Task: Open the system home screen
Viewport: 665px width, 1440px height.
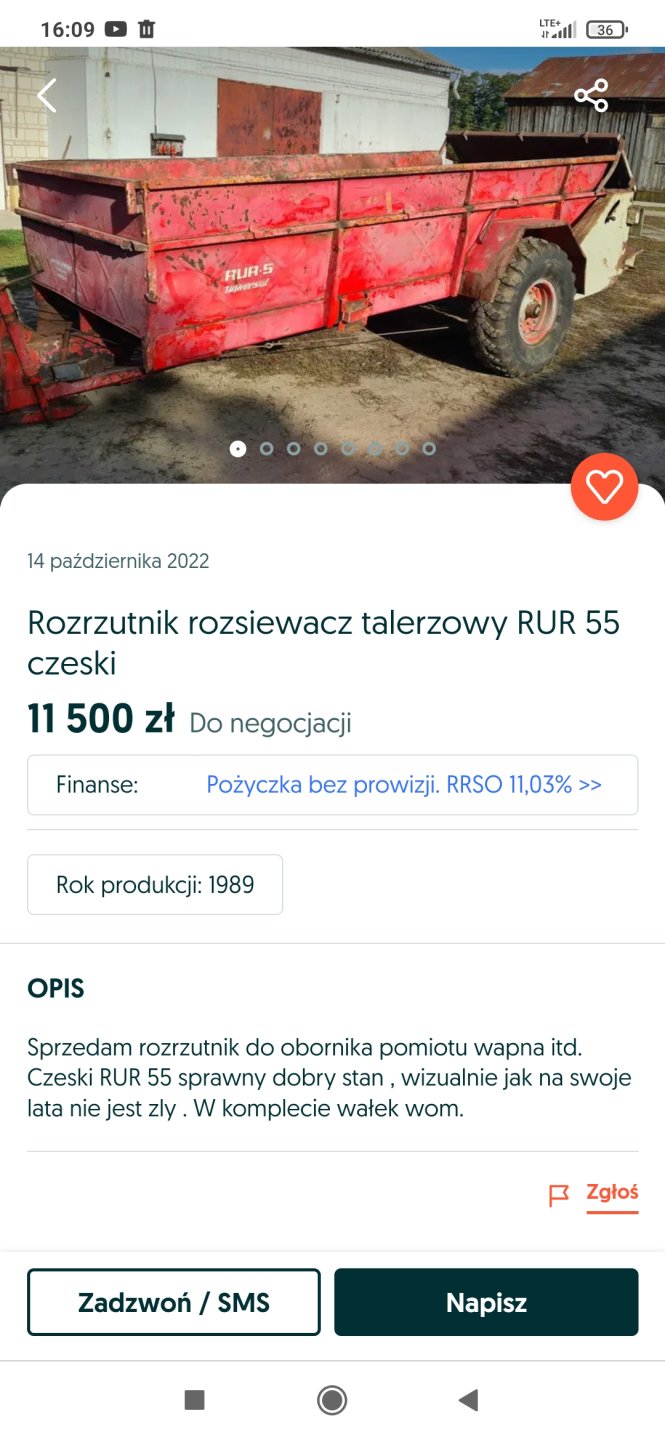Action: [x=332, y=1400]
